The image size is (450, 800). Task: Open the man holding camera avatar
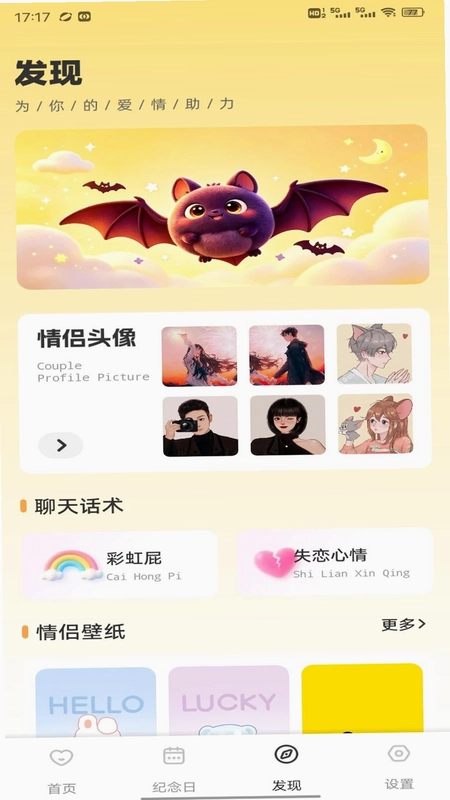[200, 426]
